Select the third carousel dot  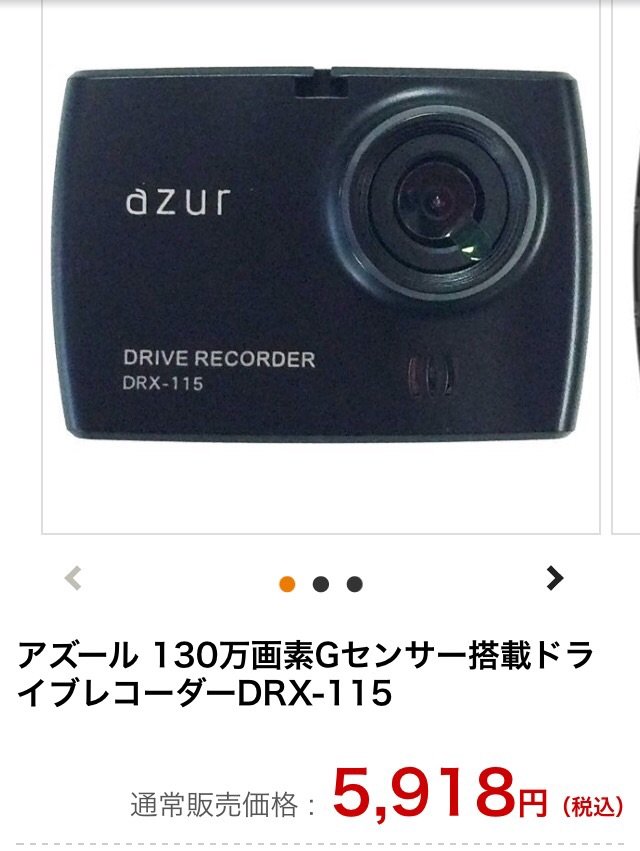pyautogui.click(x=354, y=584)
